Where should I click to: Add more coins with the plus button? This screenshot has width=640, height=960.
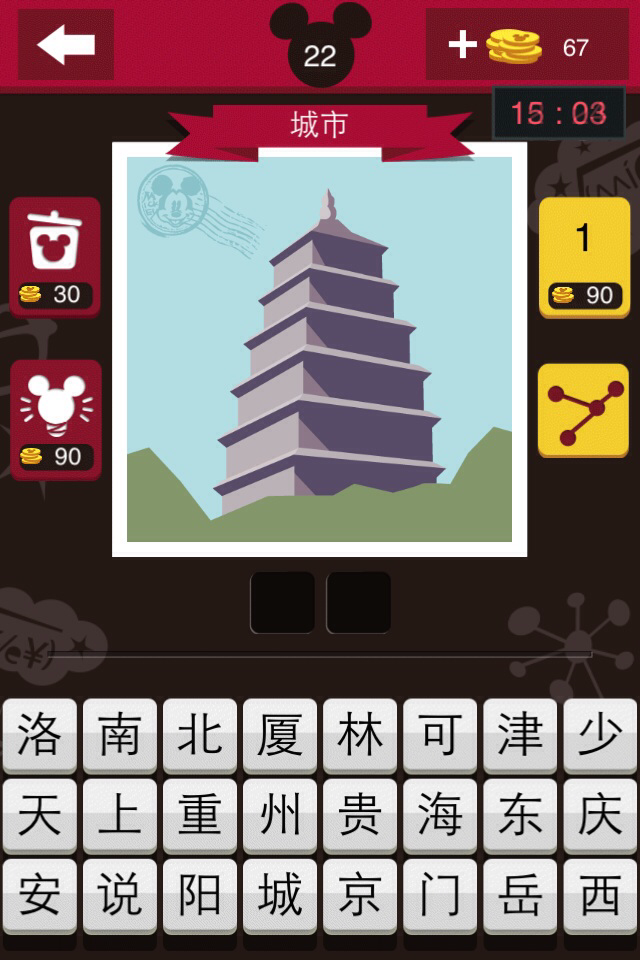[x=463, y=45]
